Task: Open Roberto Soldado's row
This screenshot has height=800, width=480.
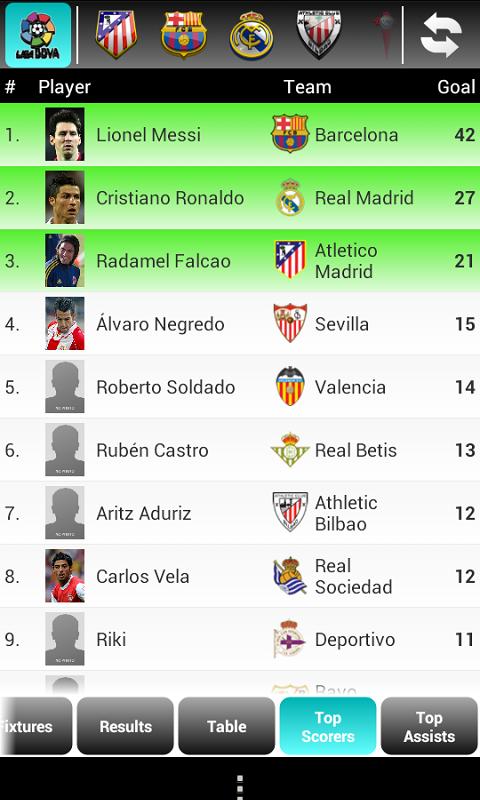Action: point(240,387)
